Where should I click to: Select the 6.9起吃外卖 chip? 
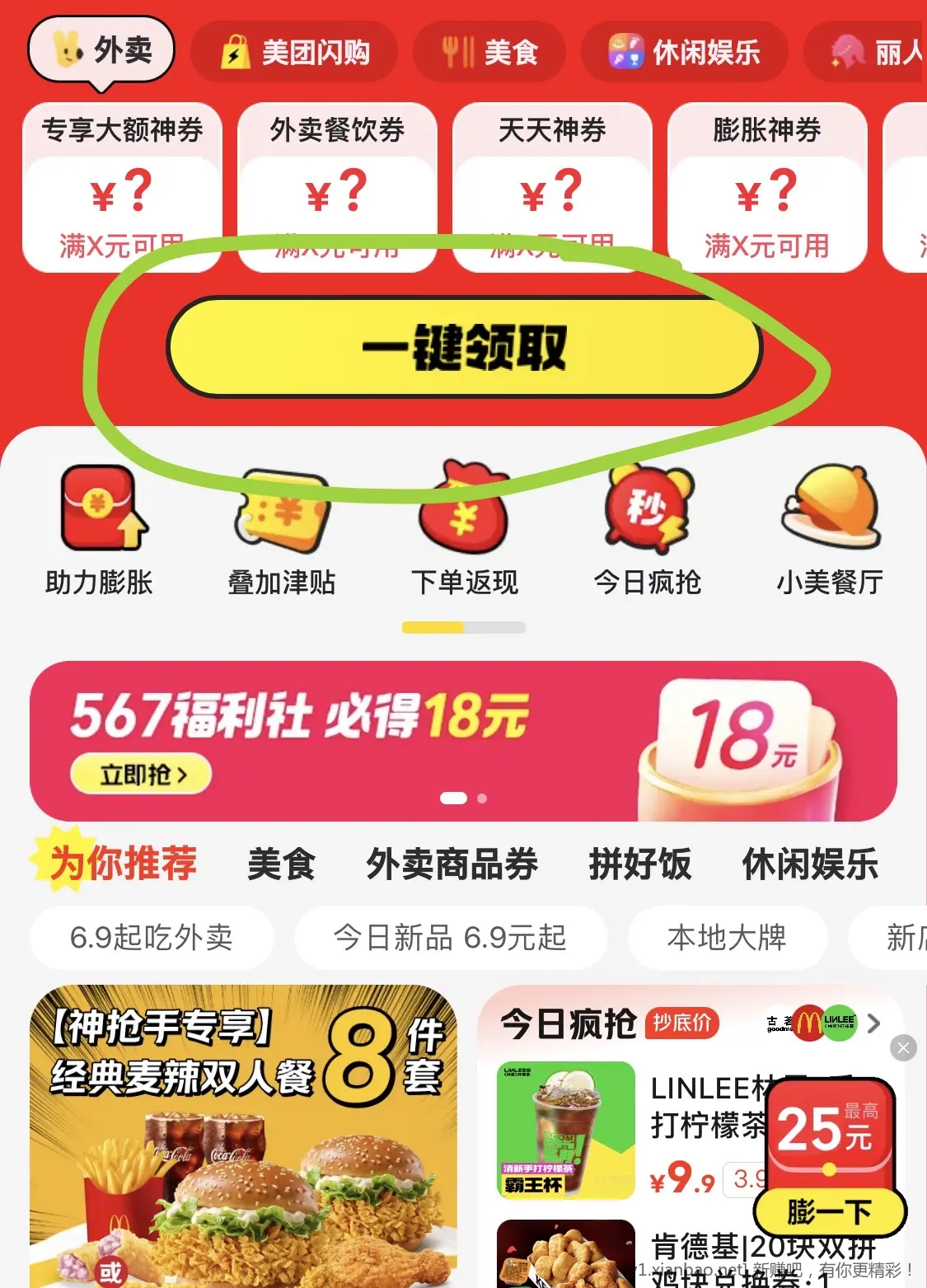(x=152, y=938)
